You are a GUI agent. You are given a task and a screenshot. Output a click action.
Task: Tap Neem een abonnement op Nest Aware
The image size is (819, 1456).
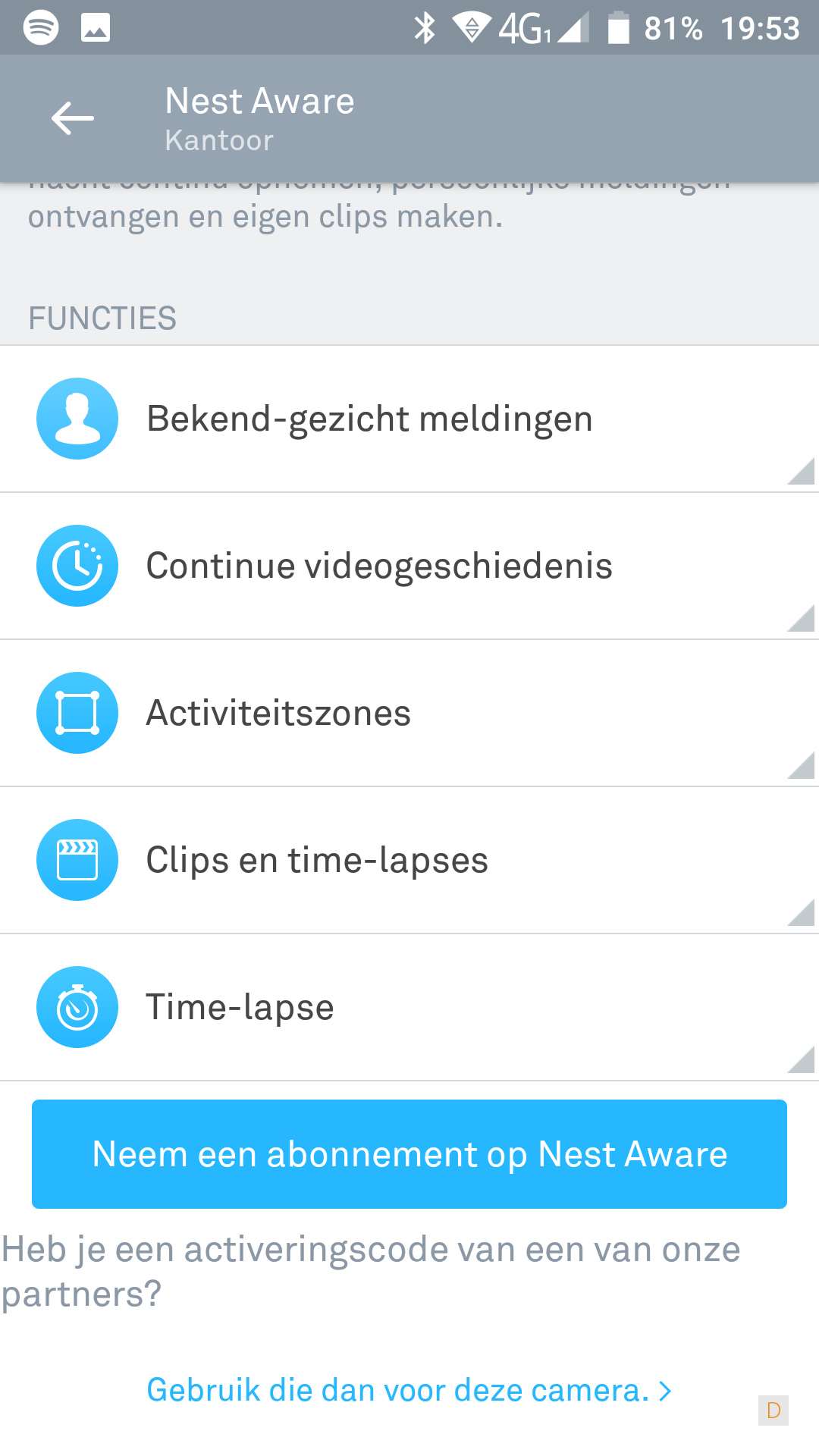(409, 1154)
